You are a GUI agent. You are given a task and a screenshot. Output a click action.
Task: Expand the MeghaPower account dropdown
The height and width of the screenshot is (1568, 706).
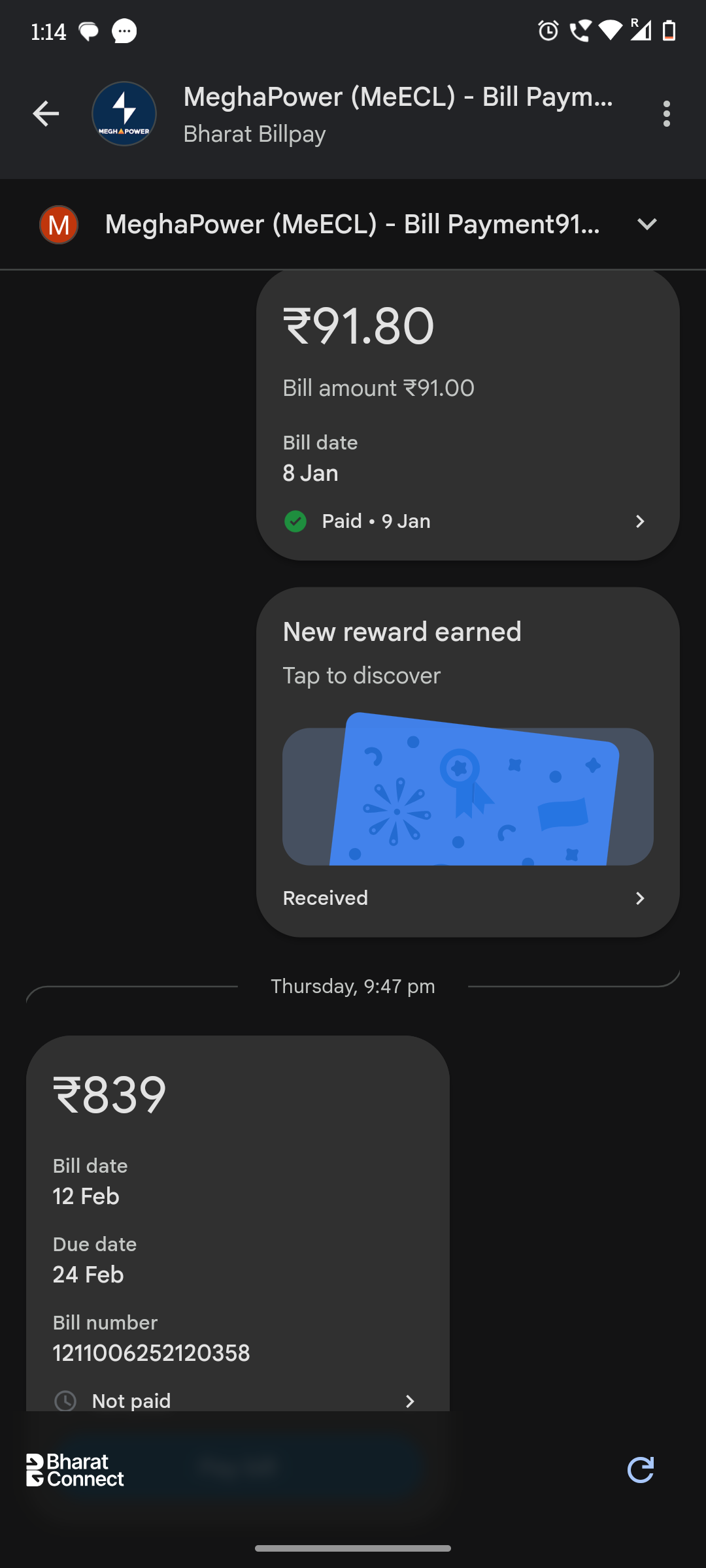pos(353,224)
